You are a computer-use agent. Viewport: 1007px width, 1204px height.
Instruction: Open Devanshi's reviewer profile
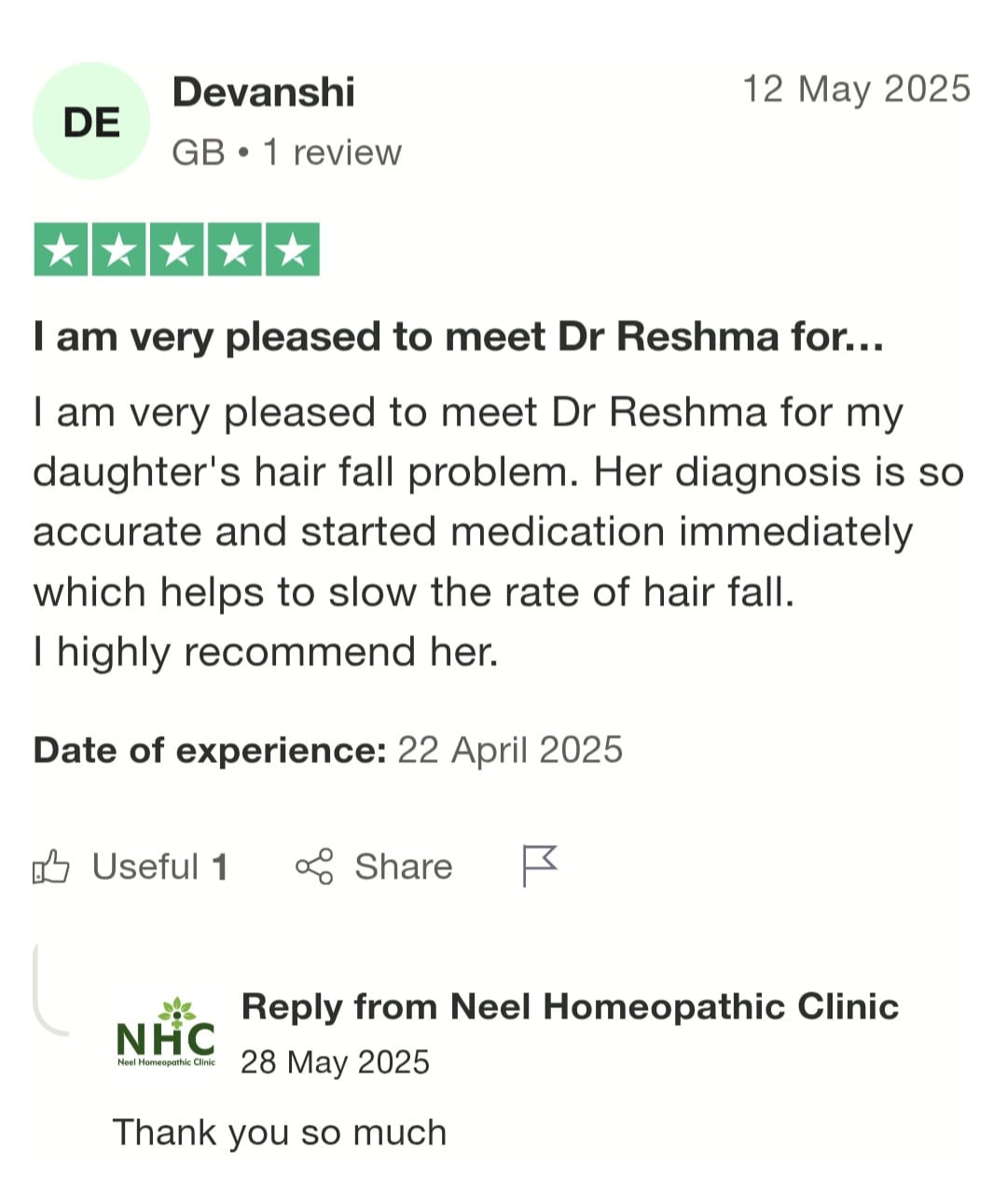[263, 92]
